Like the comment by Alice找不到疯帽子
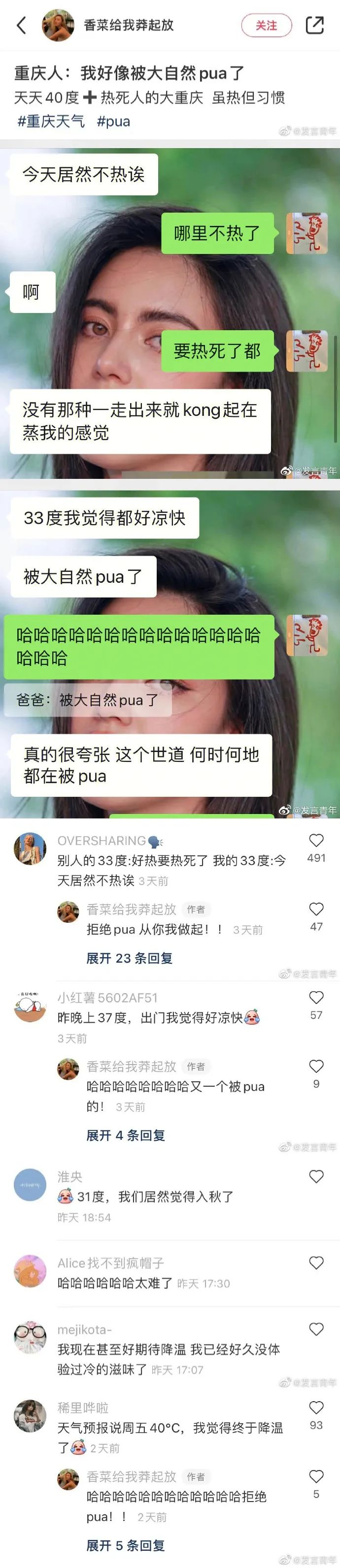The width and height of the screenshot is (340, 1568). (x=316, y=1263)
